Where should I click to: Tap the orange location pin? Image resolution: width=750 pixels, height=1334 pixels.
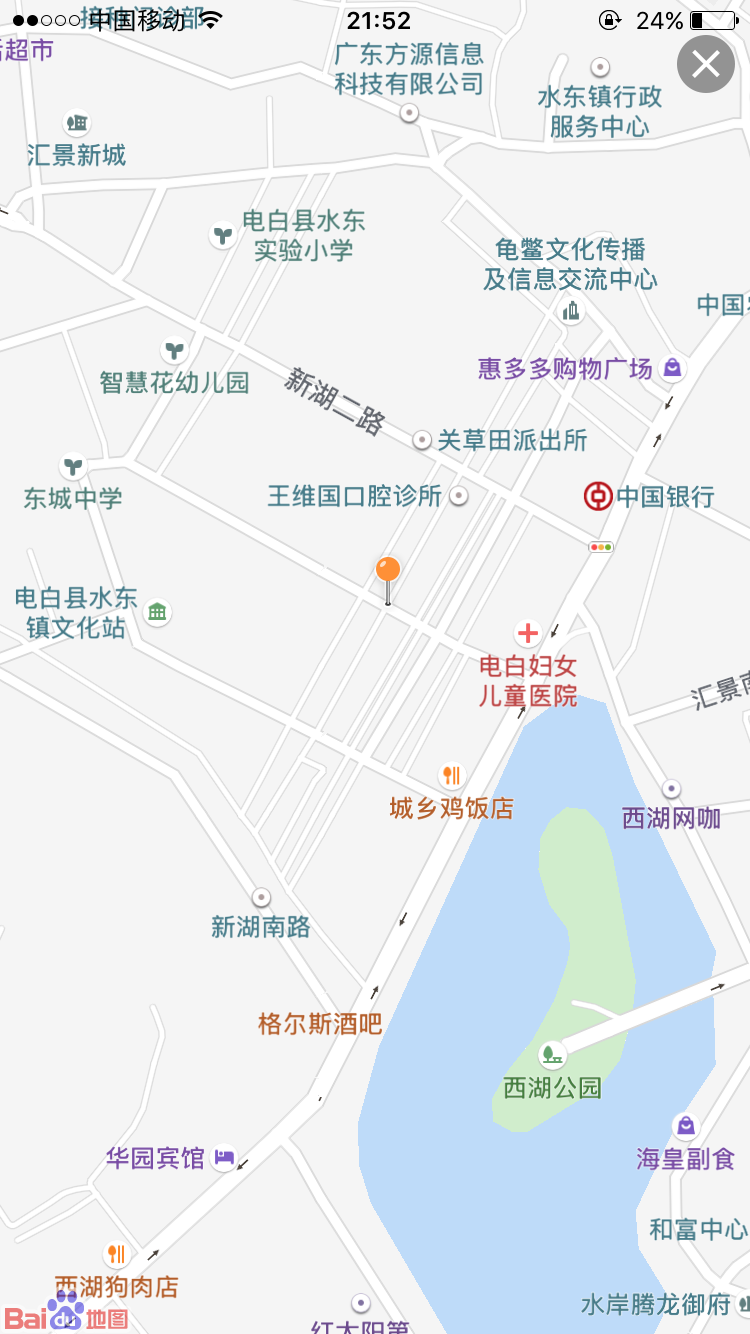(388, 572)
